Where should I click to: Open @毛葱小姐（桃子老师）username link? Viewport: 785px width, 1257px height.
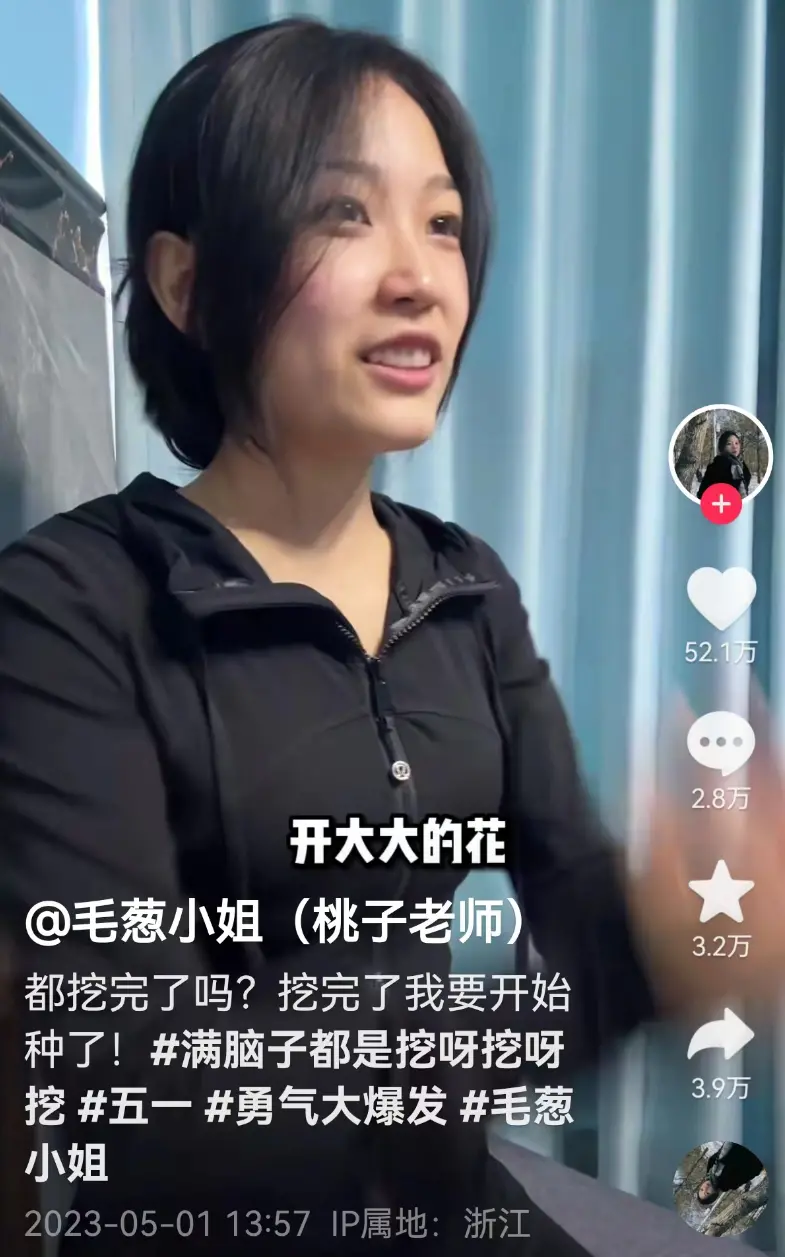(x=275, y=924)
